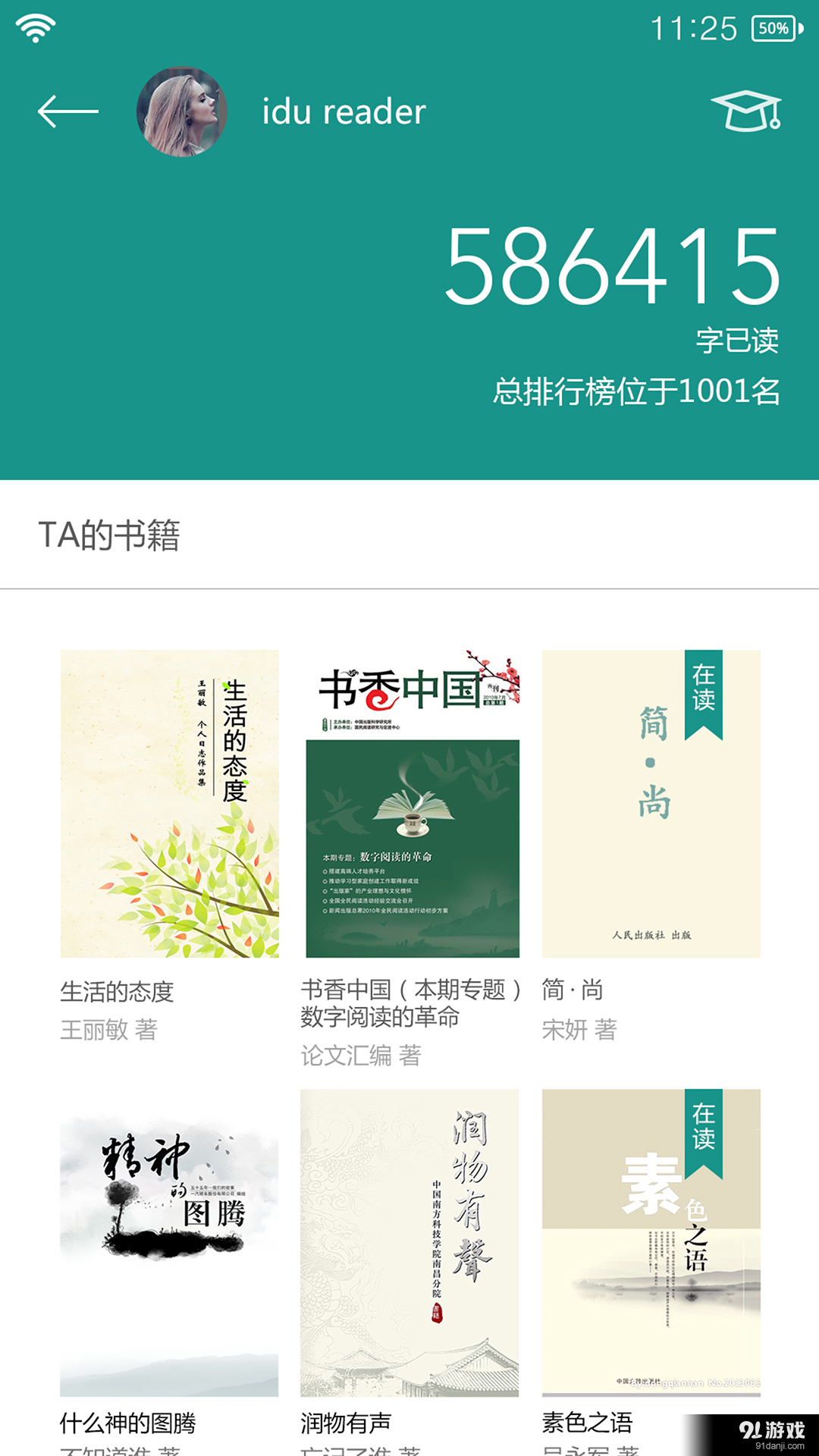The height and width of the screenshot is (1456, 819).
Task: Select the username idu reader
Action: click(x=341, y=111)
